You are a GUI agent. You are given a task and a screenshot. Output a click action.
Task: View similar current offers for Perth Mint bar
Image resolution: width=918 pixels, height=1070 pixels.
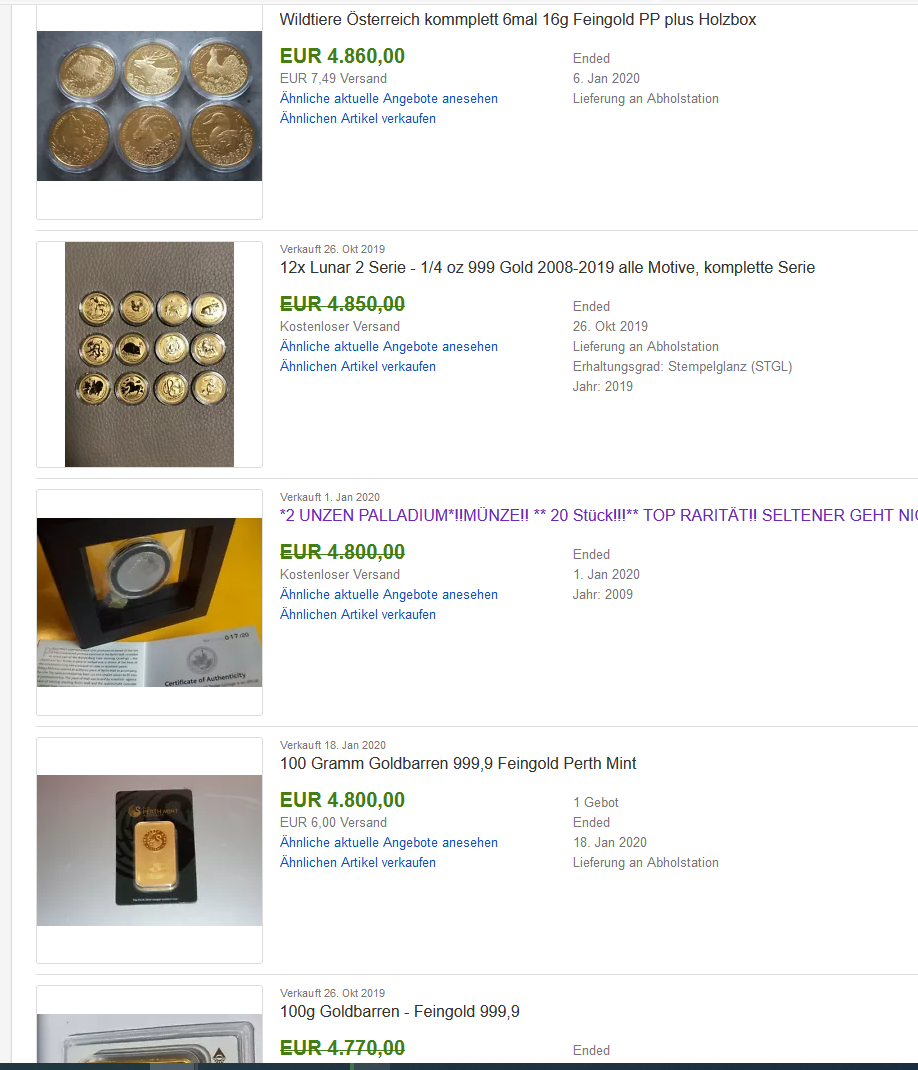[x=388, y=843]
